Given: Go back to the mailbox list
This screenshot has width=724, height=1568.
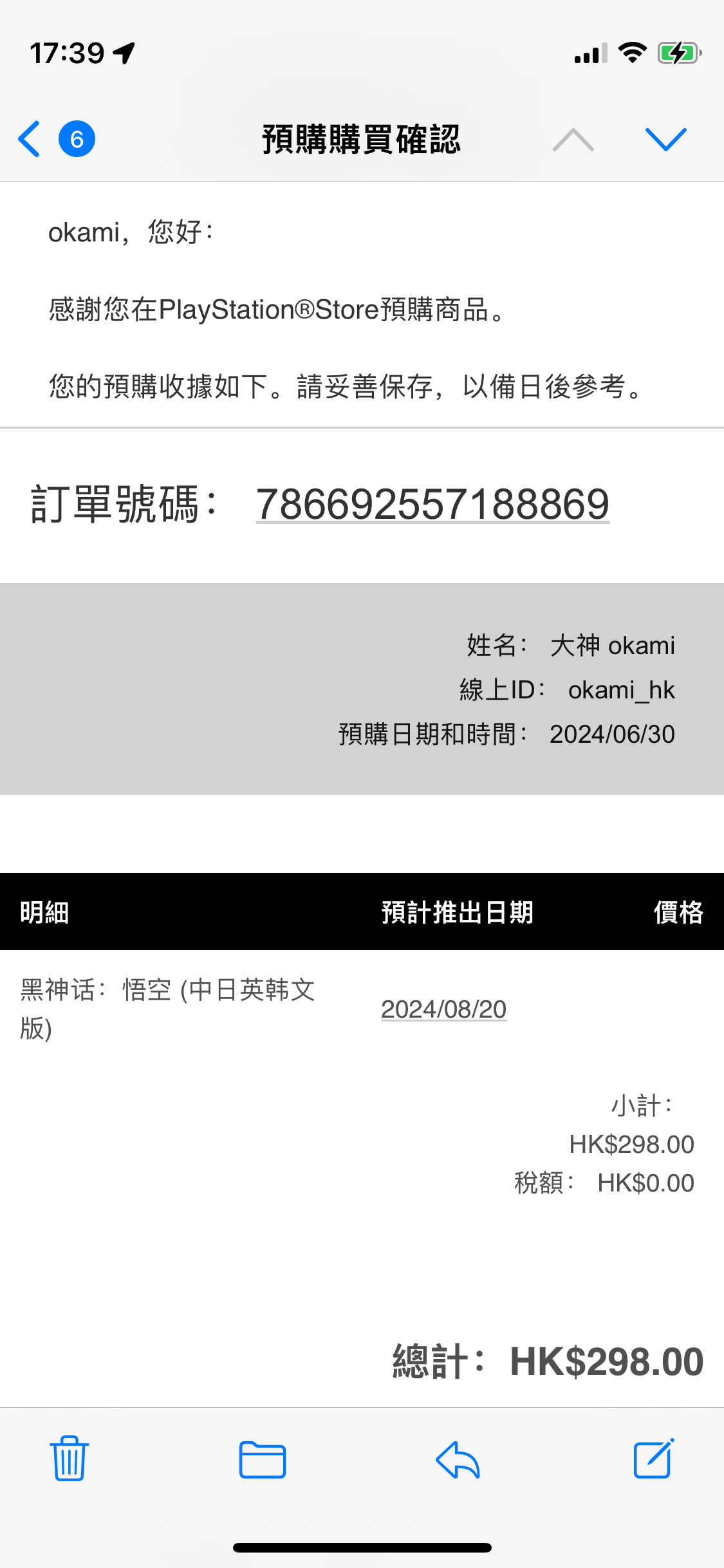Looking at the screenshot, I should coord(30,139).
